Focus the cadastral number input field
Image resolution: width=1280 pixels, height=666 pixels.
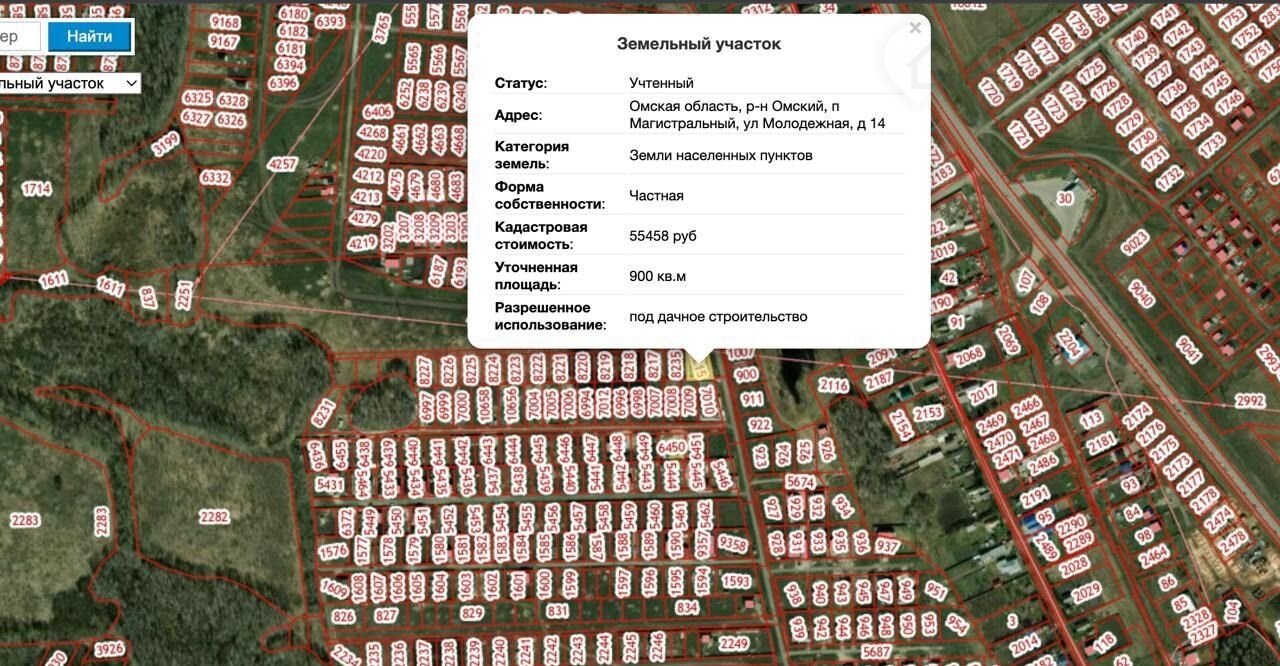tap(18, 37)
